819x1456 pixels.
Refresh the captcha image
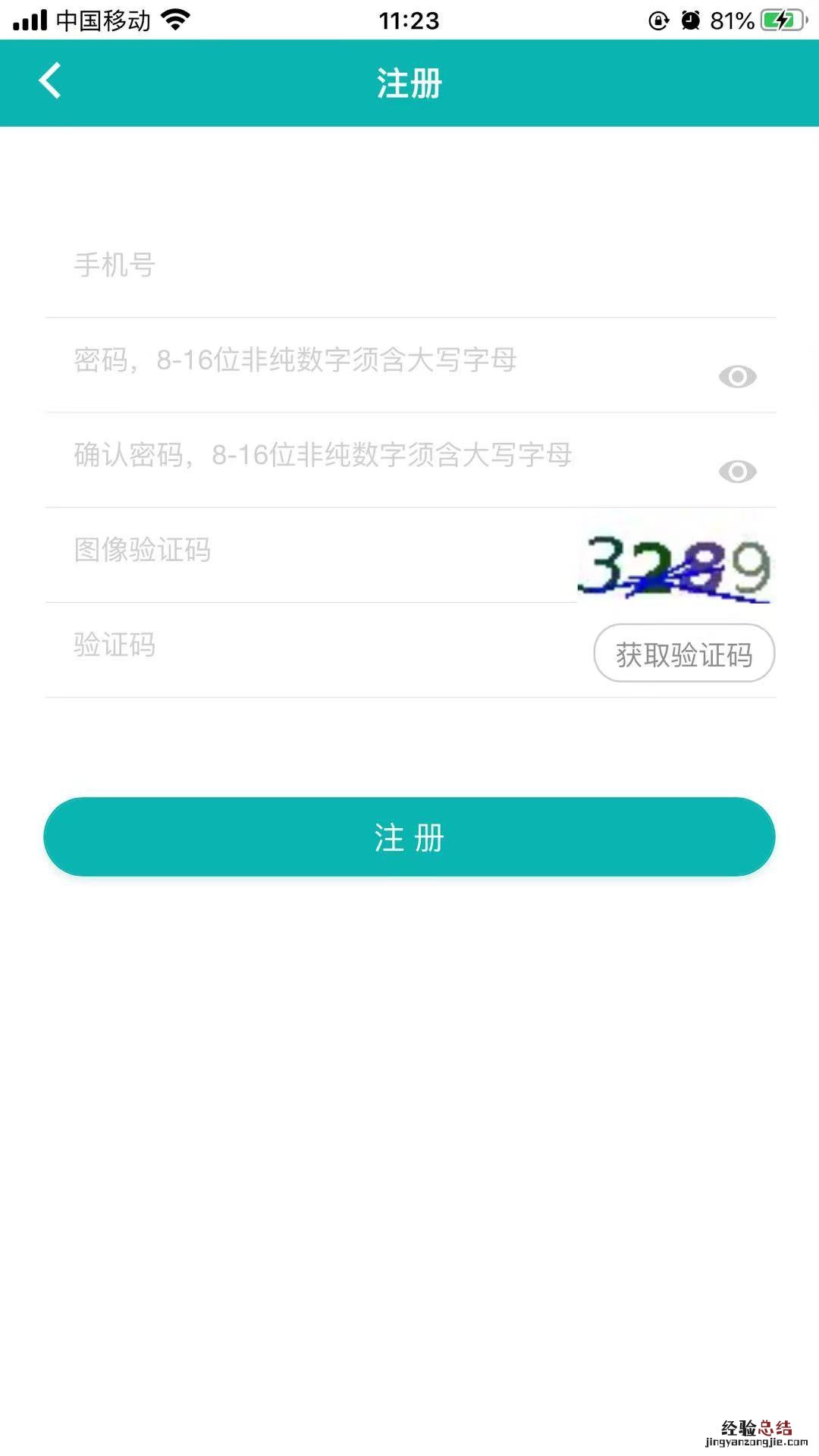pyautogui.click(x=675, y=566)
